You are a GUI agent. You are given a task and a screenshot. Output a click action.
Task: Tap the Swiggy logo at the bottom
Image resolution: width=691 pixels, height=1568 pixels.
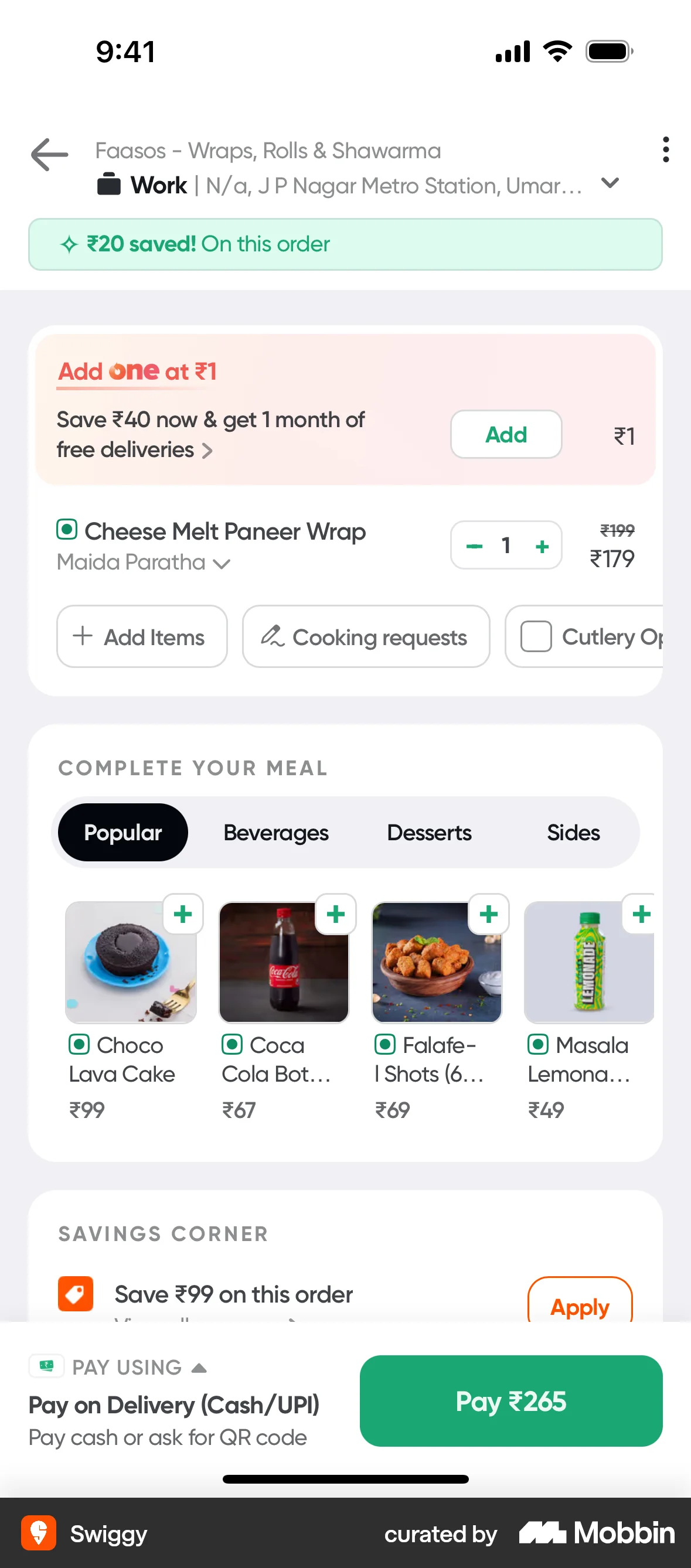coord(39,1534)
